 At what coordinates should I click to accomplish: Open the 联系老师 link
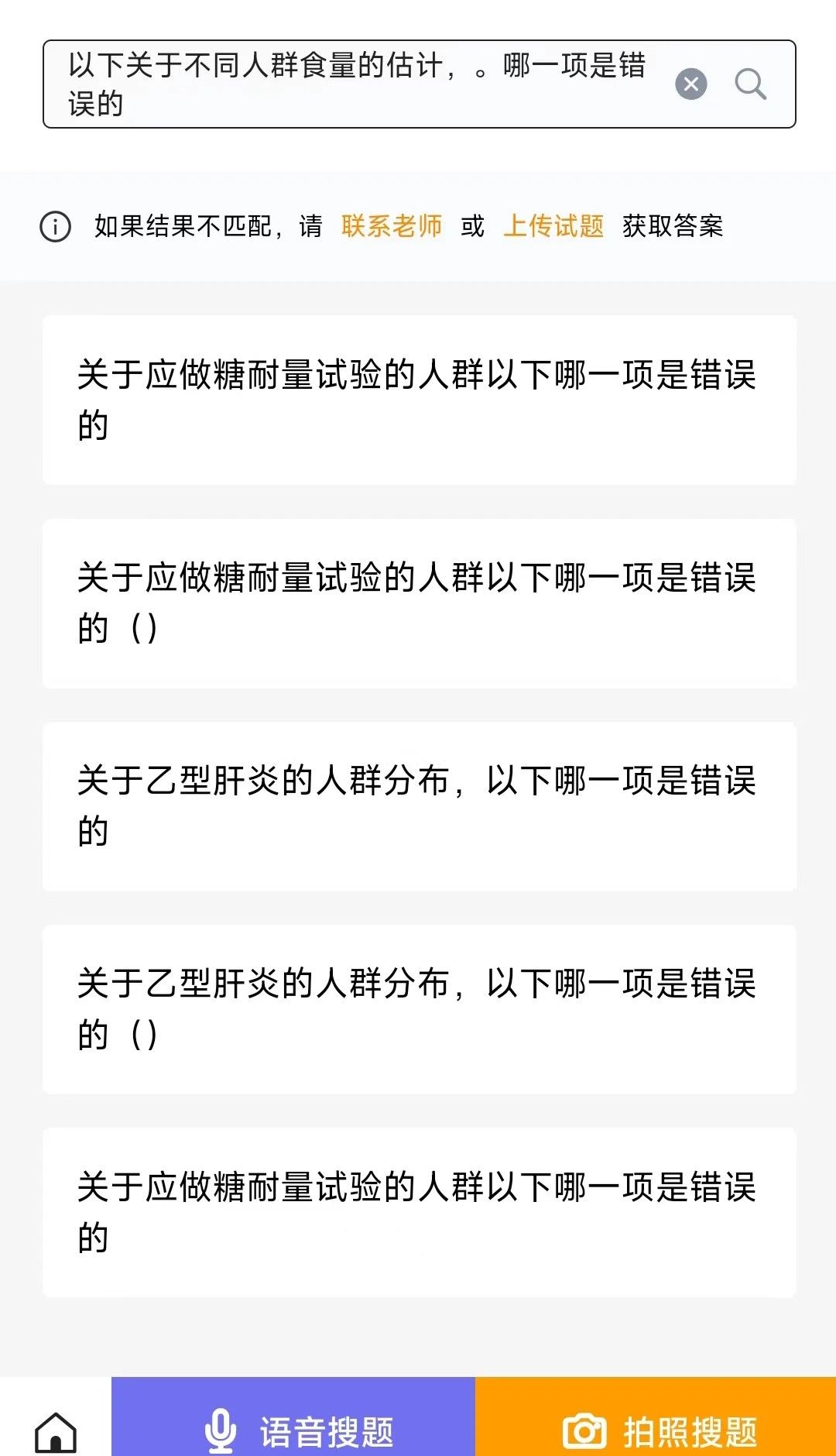tap(391, 226)
